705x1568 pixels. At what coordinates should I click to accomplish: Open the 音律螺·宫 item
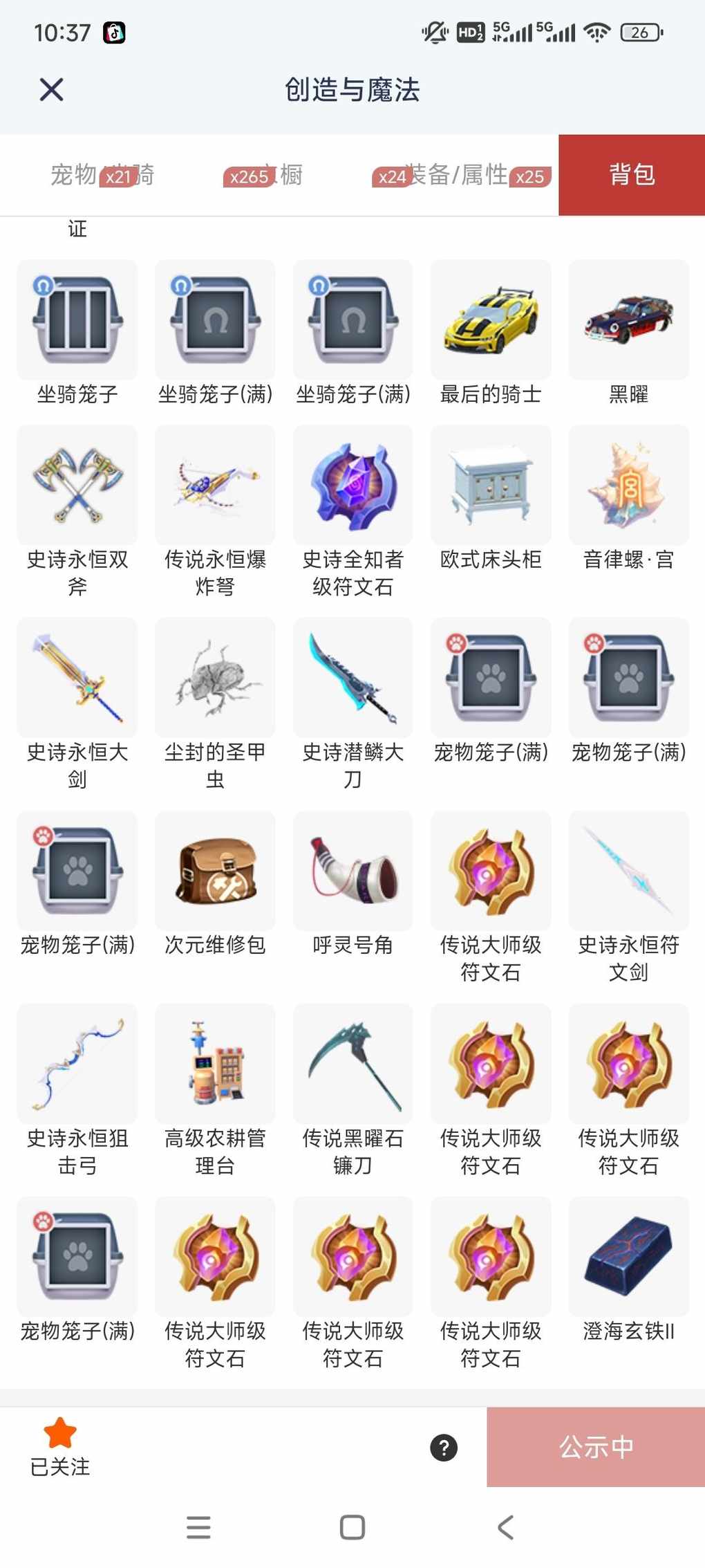click(628, 485)
